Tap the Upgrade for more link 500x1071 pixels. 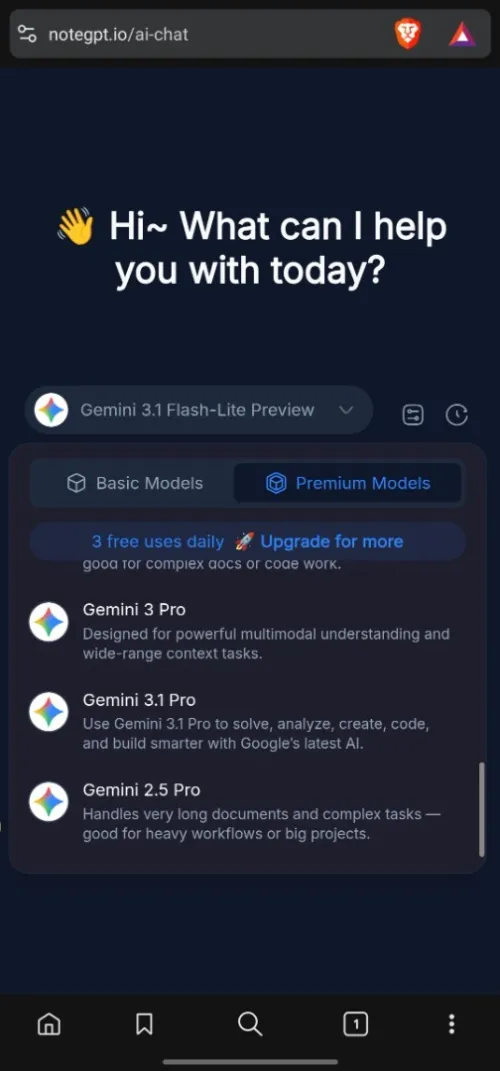[x=332, y=542]
